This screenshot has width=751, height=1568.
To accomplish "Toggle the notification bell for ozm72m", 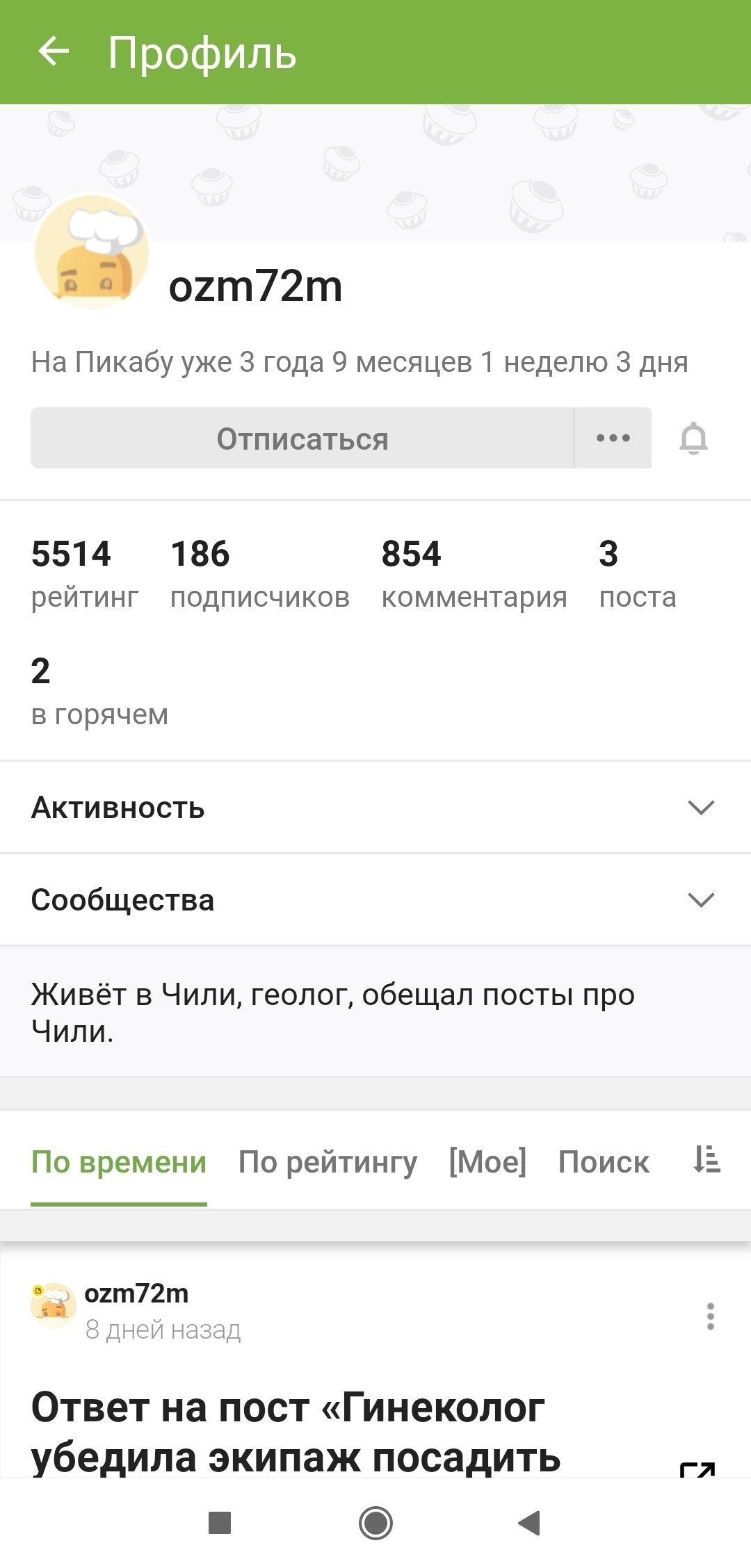I will (693, 439).
